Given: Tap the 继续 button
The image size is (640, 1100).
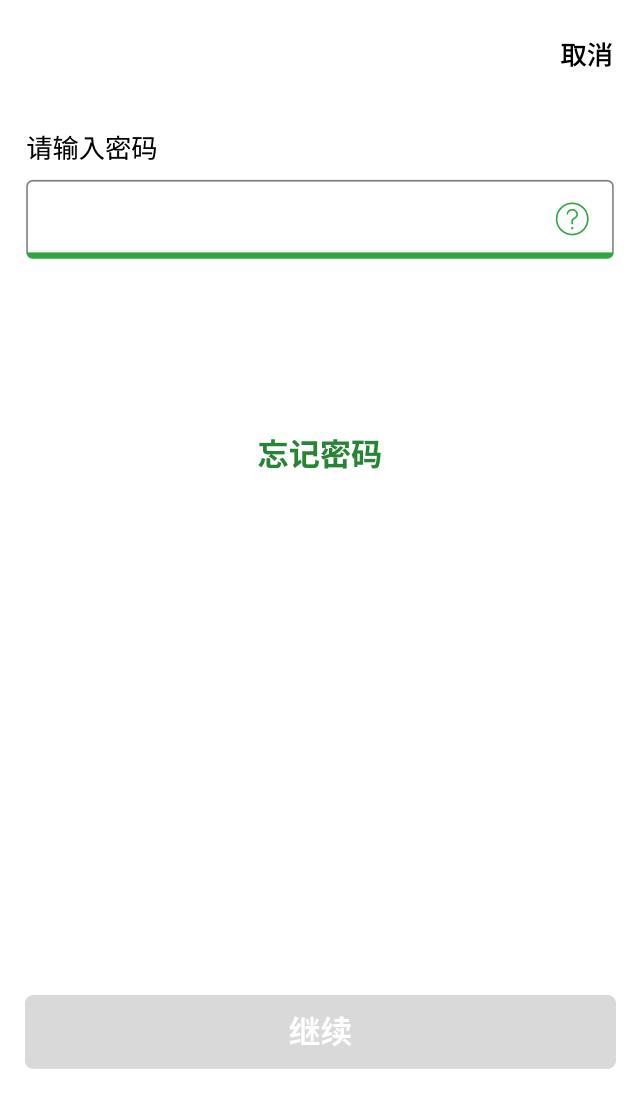Looking at the screenshot, I should click(320, 1031).
